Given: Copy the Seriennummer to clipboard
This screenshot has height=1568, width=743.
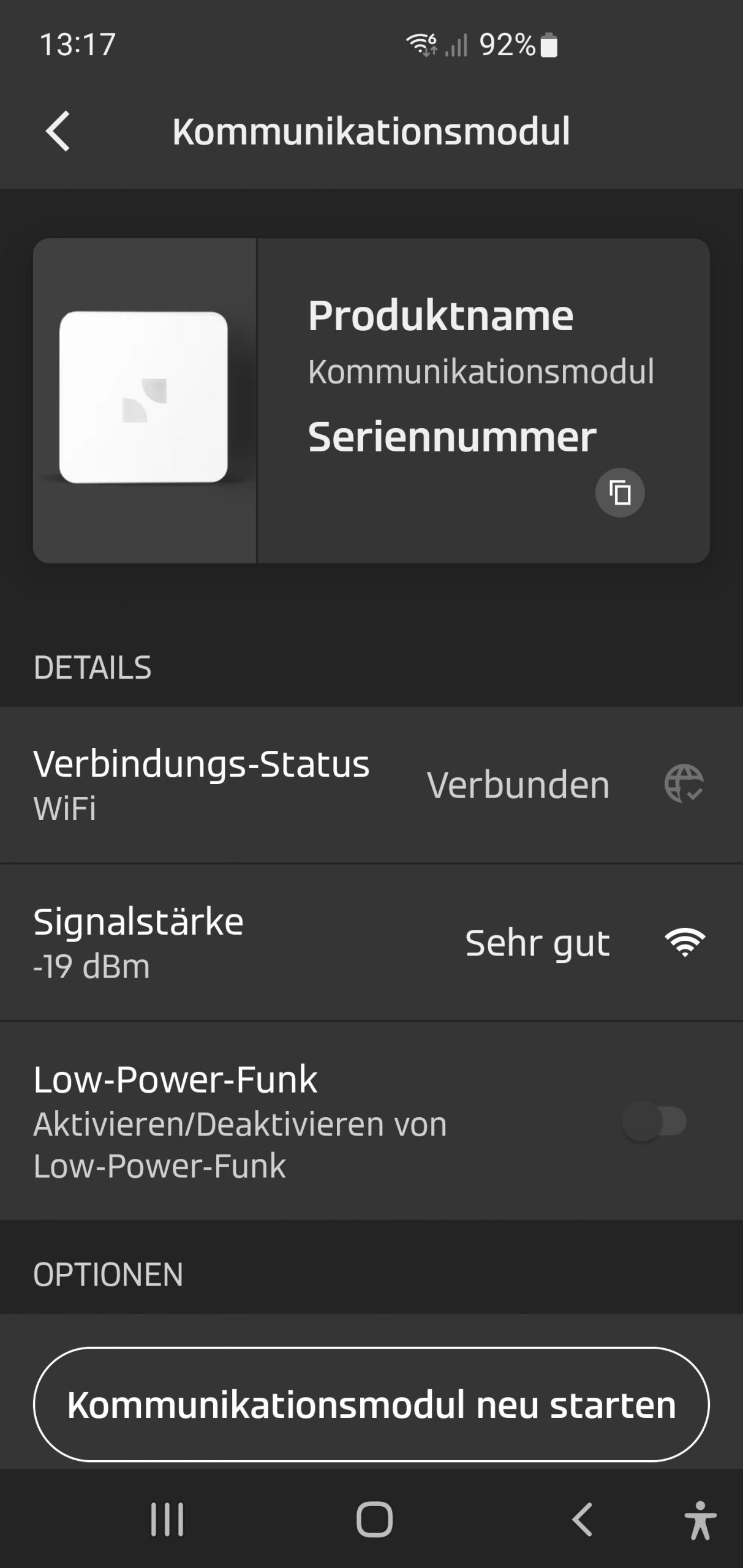Looking at the screenshot, I should pos(620,492).
